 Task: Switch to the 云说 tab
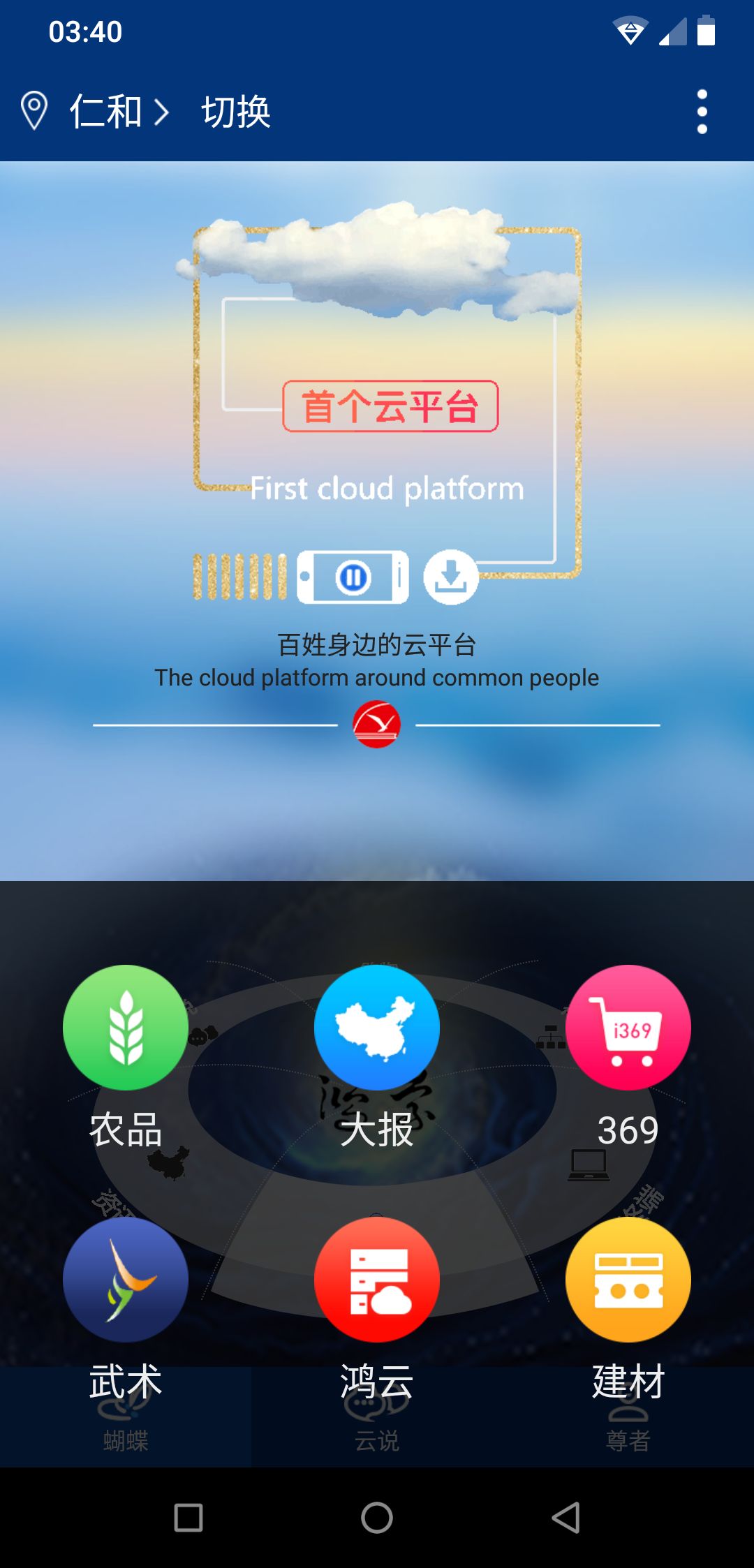pos(377,1438)
